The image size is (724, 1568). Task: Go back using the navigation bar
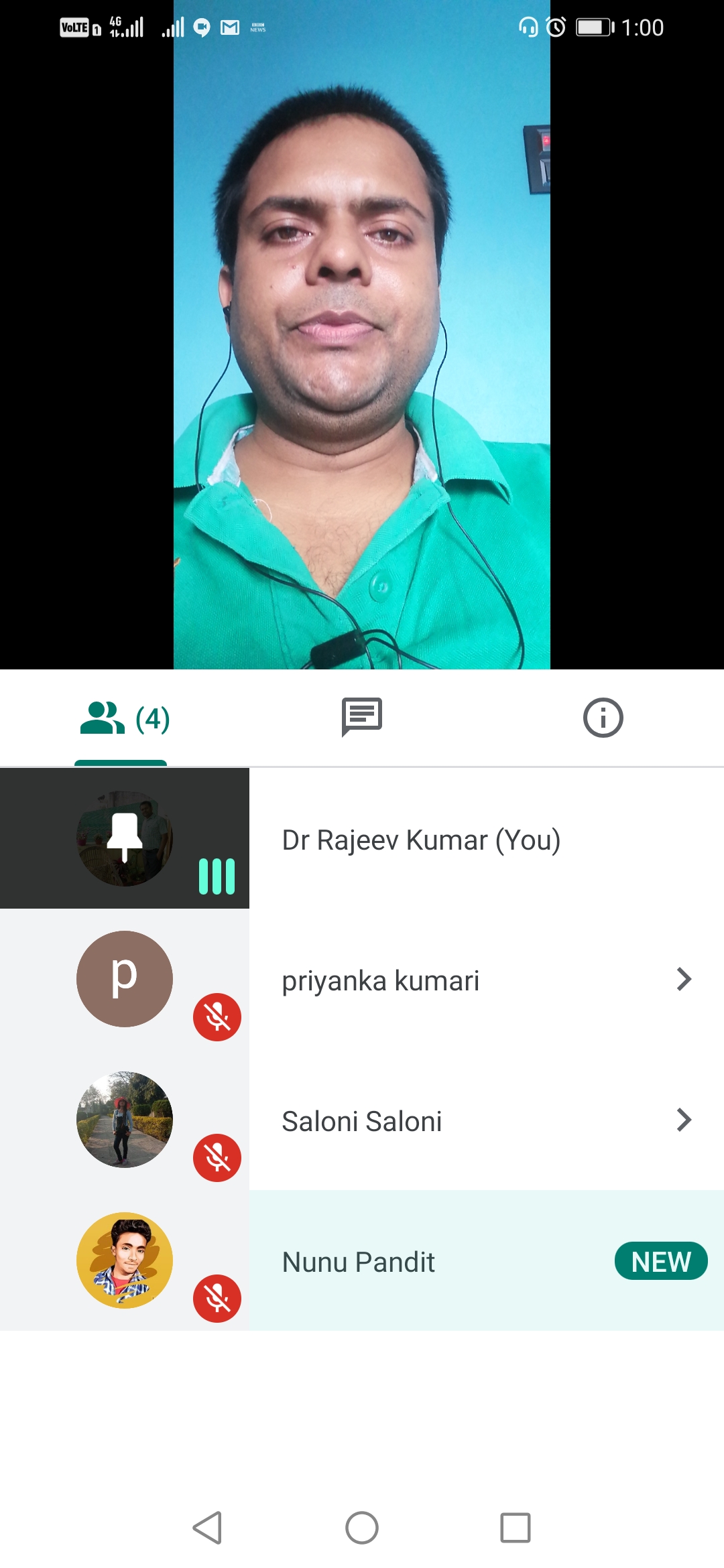click(x=207, y=1528)
